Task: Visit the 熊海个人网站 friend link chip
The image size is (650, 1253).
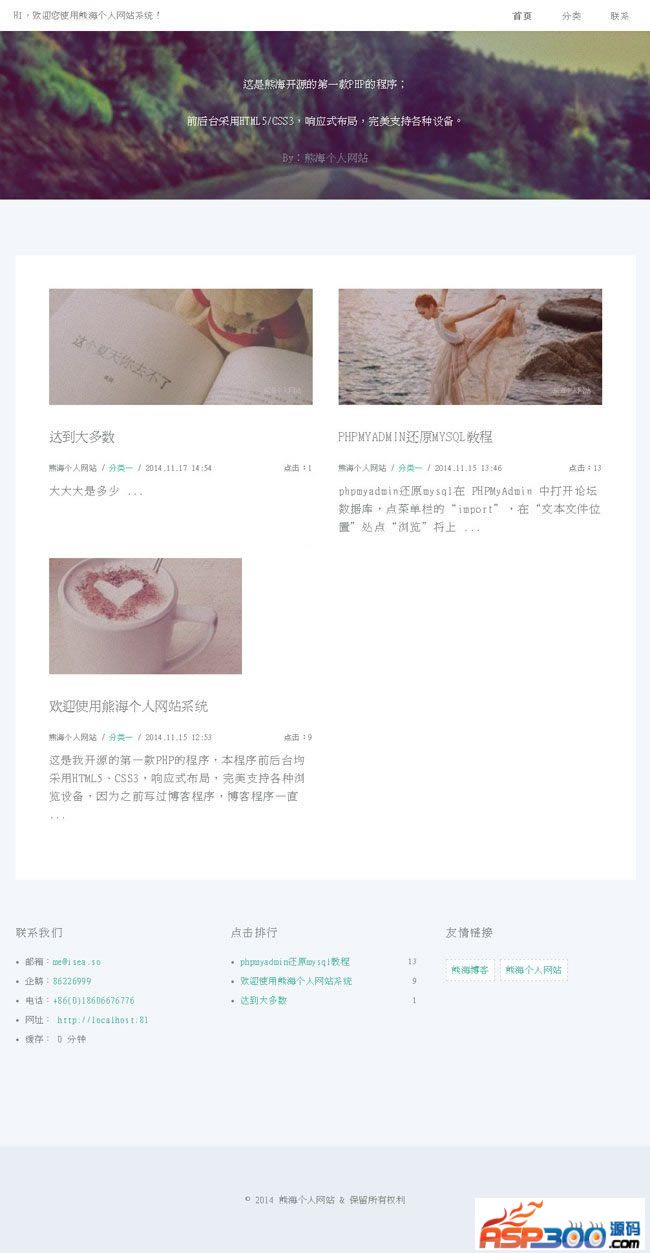Action: [533, 970]
